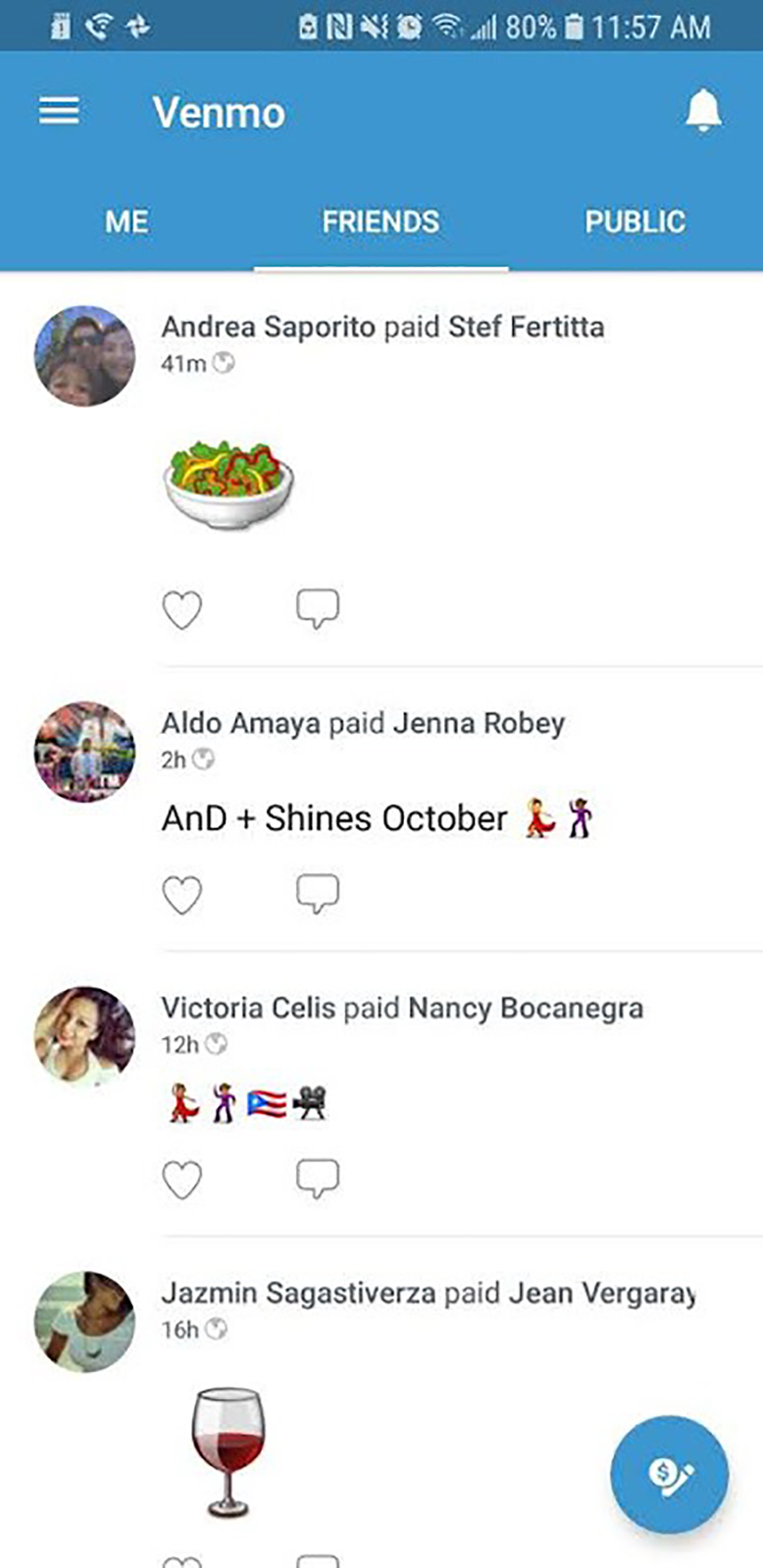Start a new pay or request

tap(670, 1474)
